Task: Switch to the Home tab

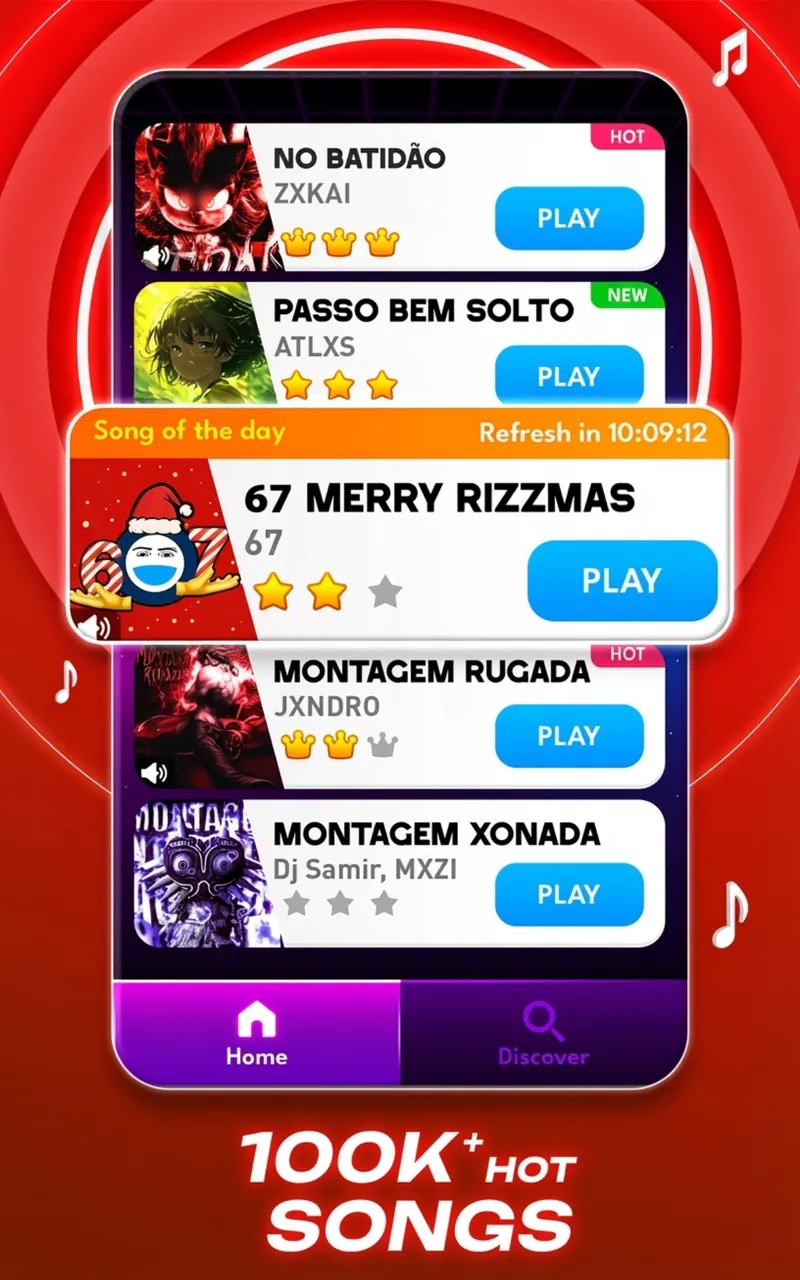Action: pyautogui.click(x=256, y=1035)
